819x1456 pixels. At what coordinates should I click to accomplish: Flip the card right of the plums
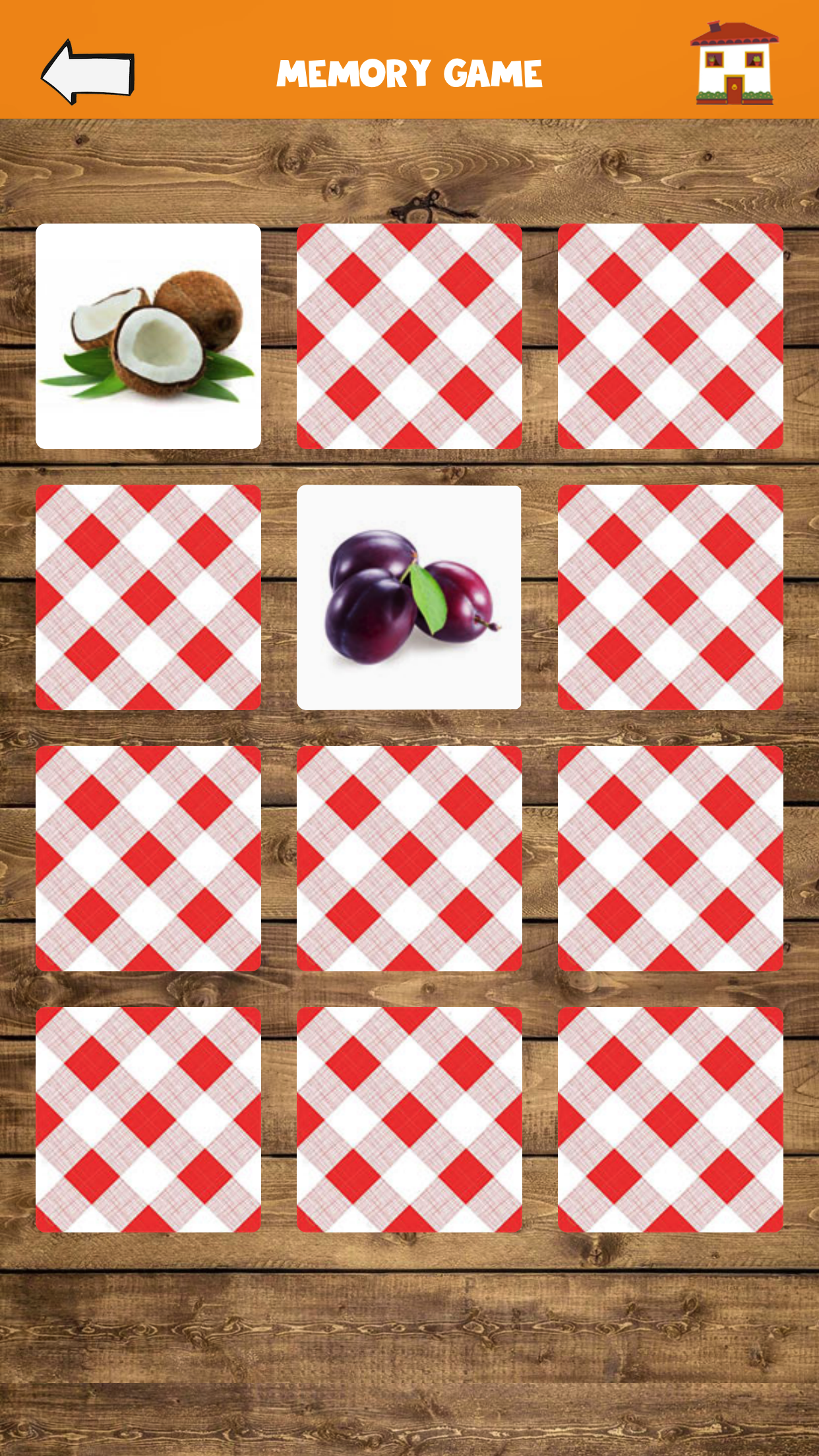670,597
